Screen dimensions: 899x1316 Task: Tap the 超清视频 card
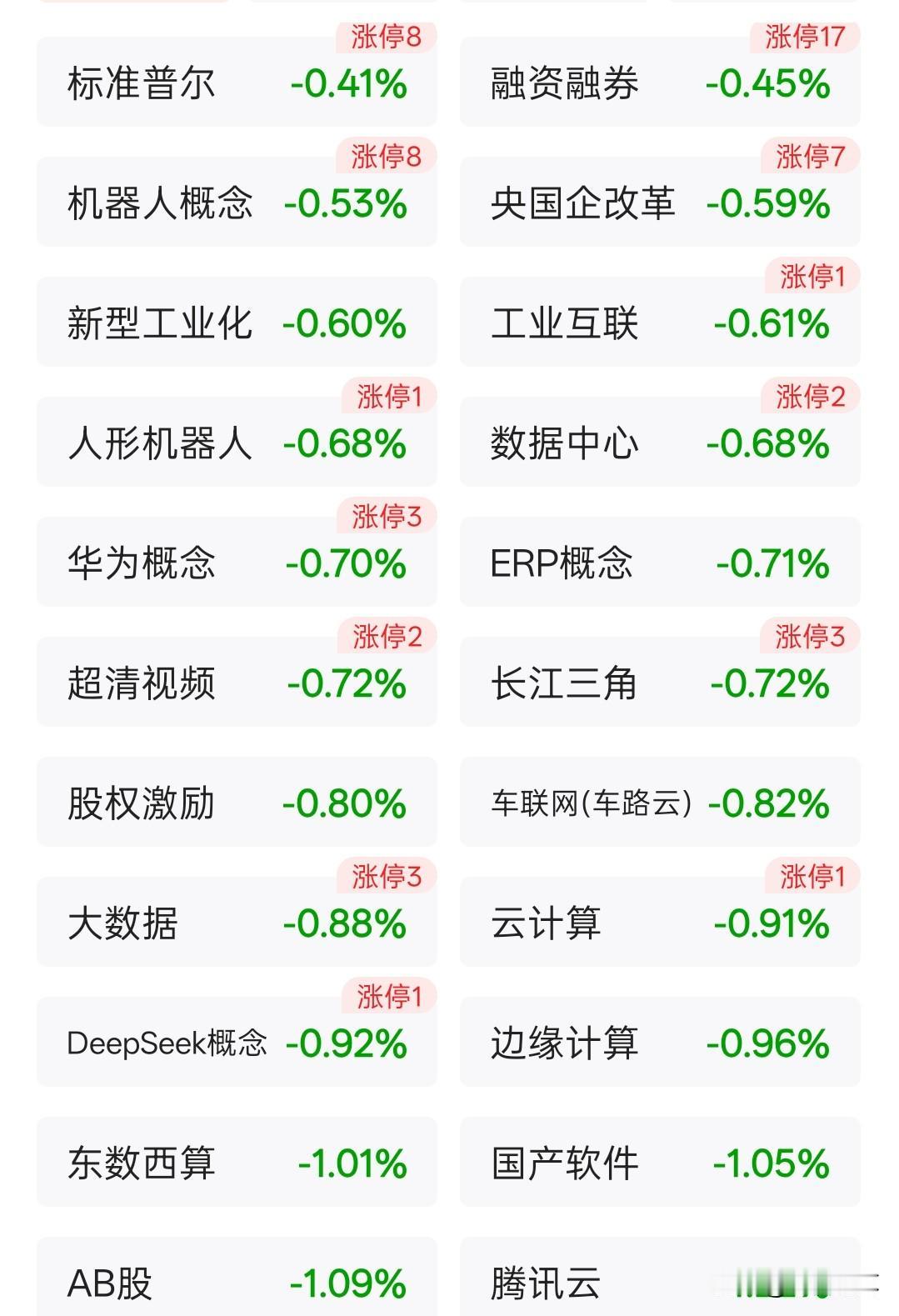(237, 682)
